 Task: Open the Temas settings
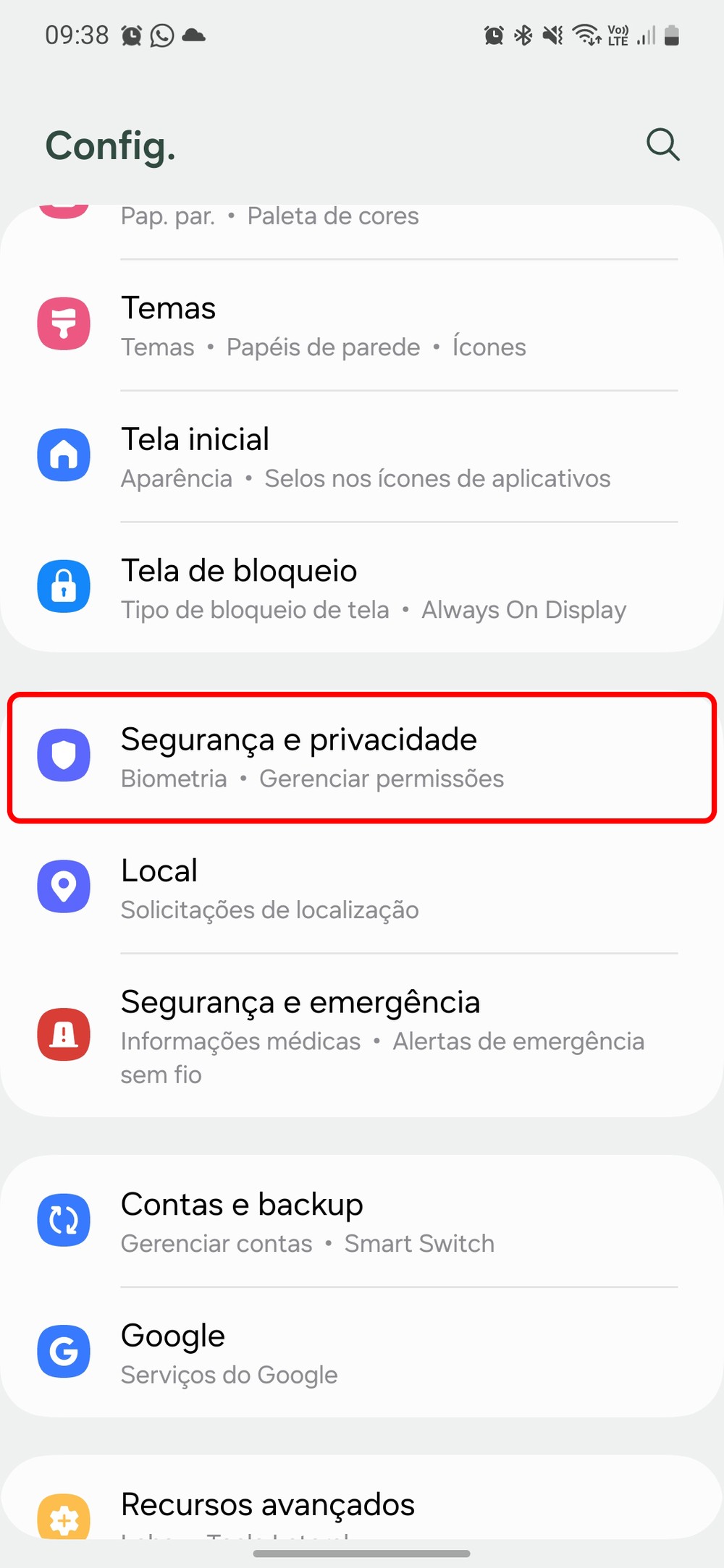362,326
